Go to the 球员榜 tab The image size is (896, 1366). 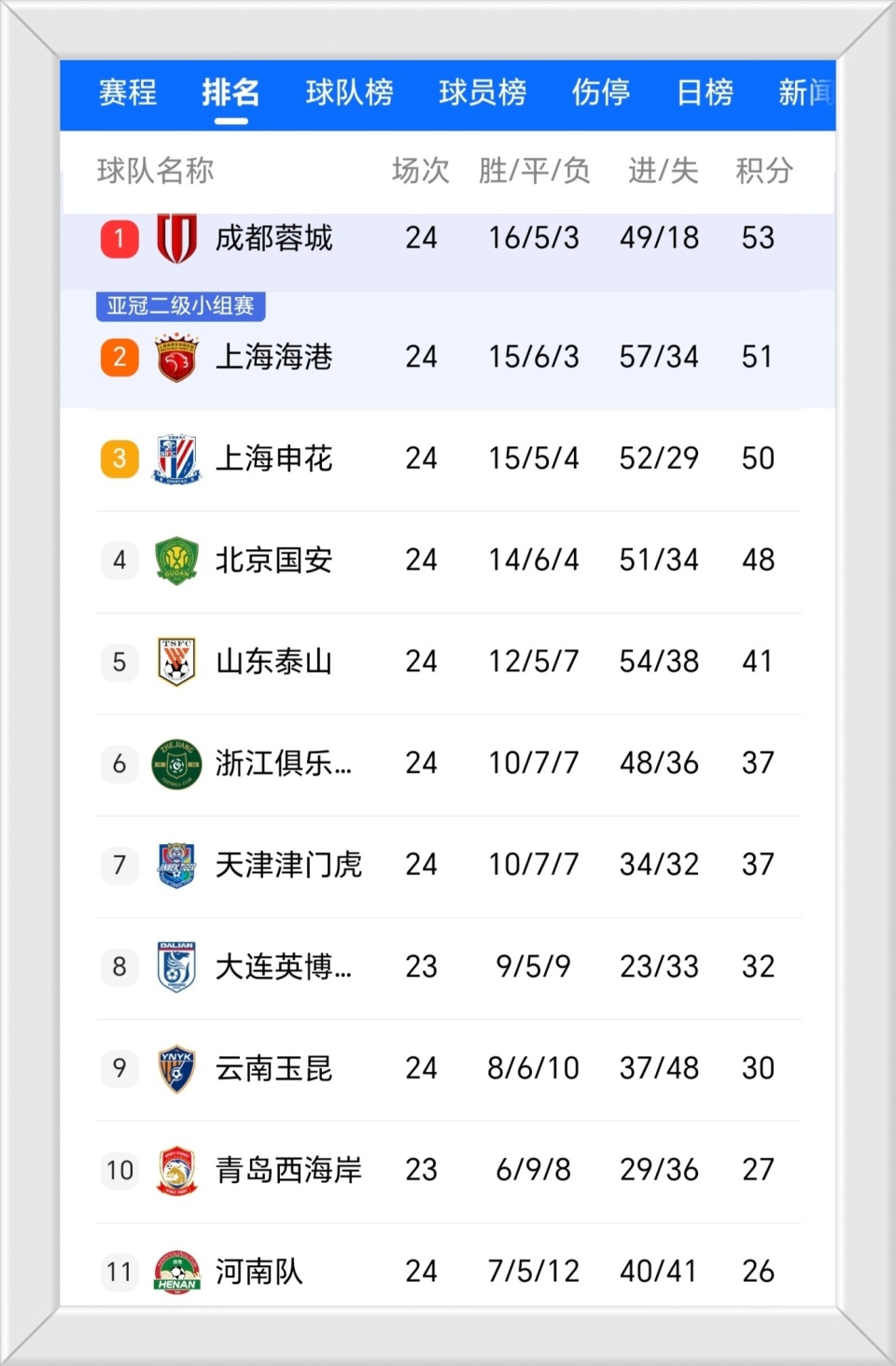click(483, 92)
